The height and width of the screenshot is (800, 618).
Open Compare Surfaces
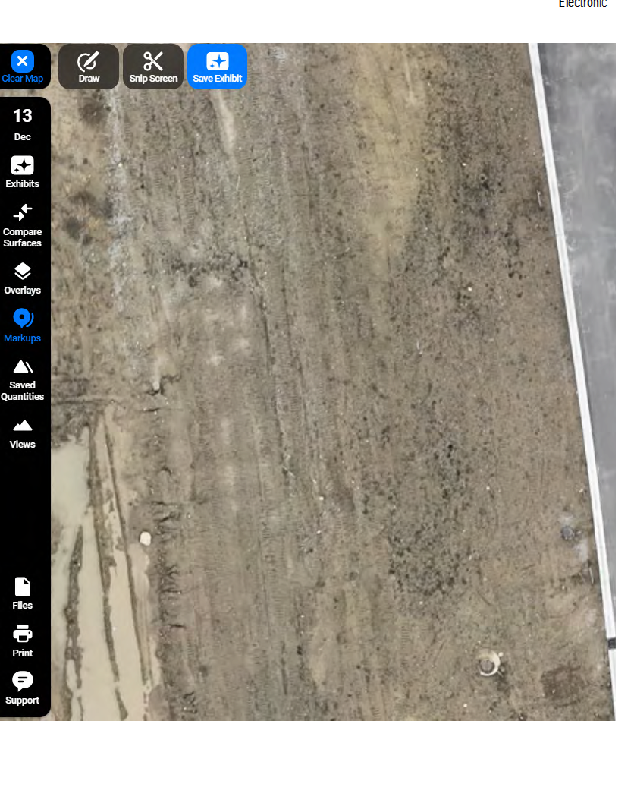(x=22, y=225)
